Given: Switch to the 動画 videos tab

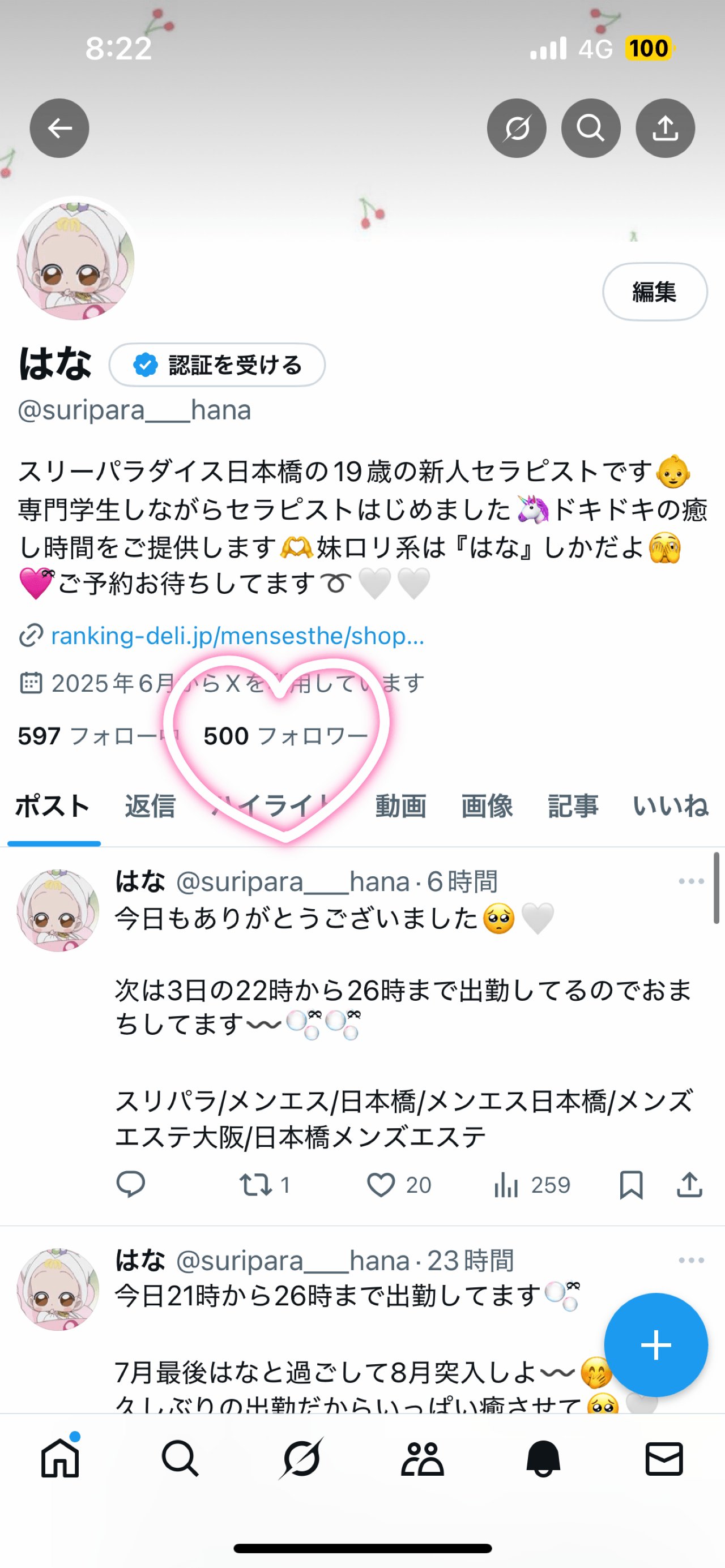Looking at the screenshot, I should 400,806.
